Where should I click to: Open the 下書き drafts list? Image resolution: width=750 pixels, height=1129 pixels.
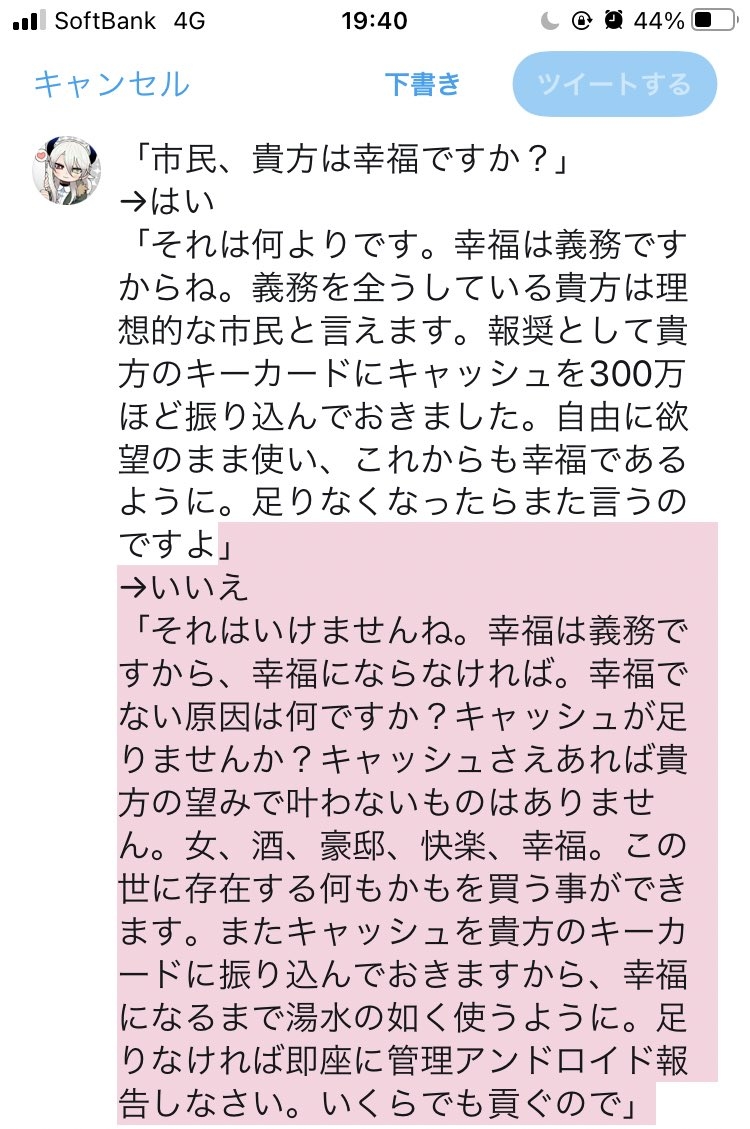[x=423, y=84]
